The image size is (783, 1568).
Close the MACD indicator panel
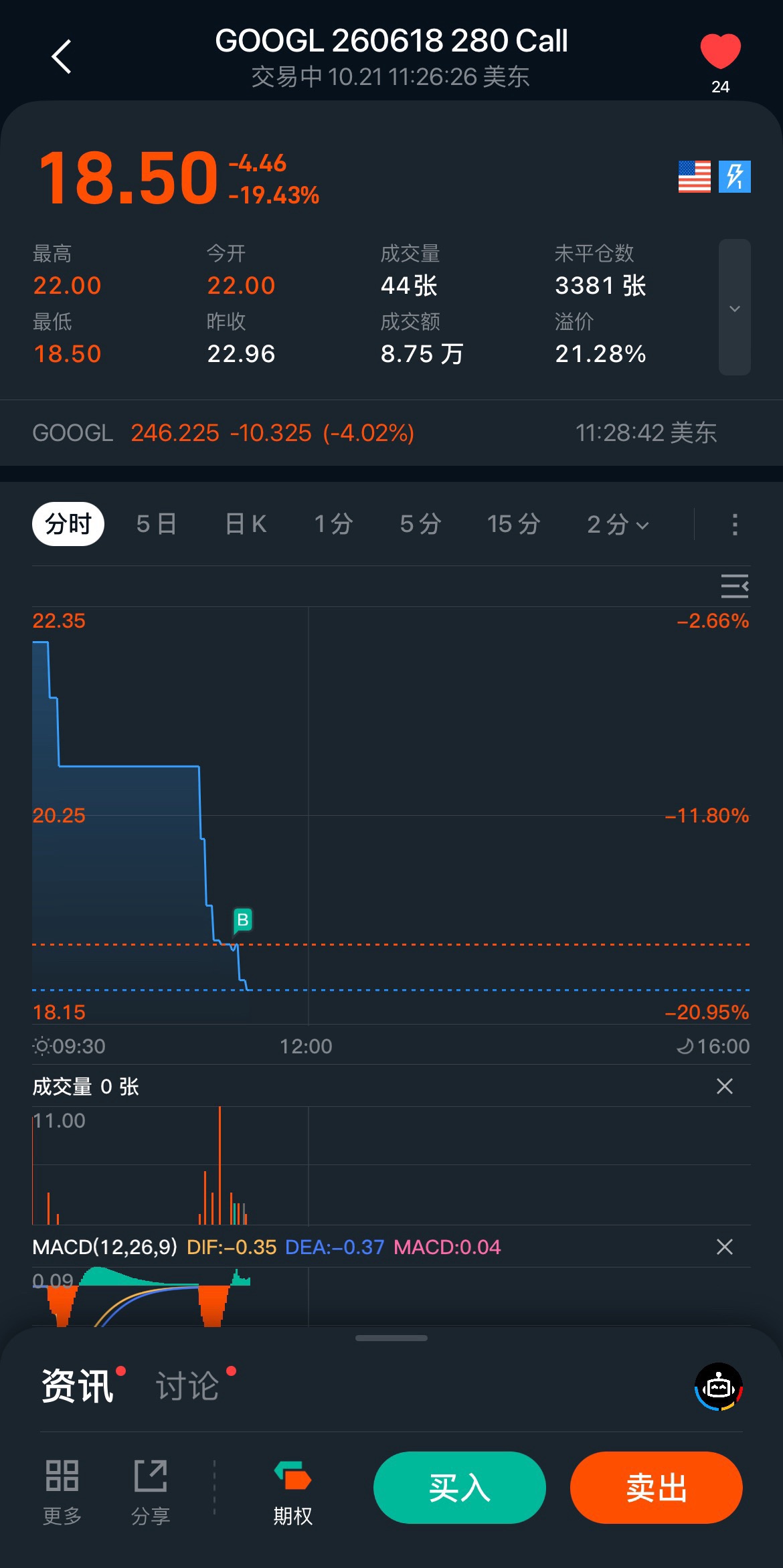(x=725, y=1247)
